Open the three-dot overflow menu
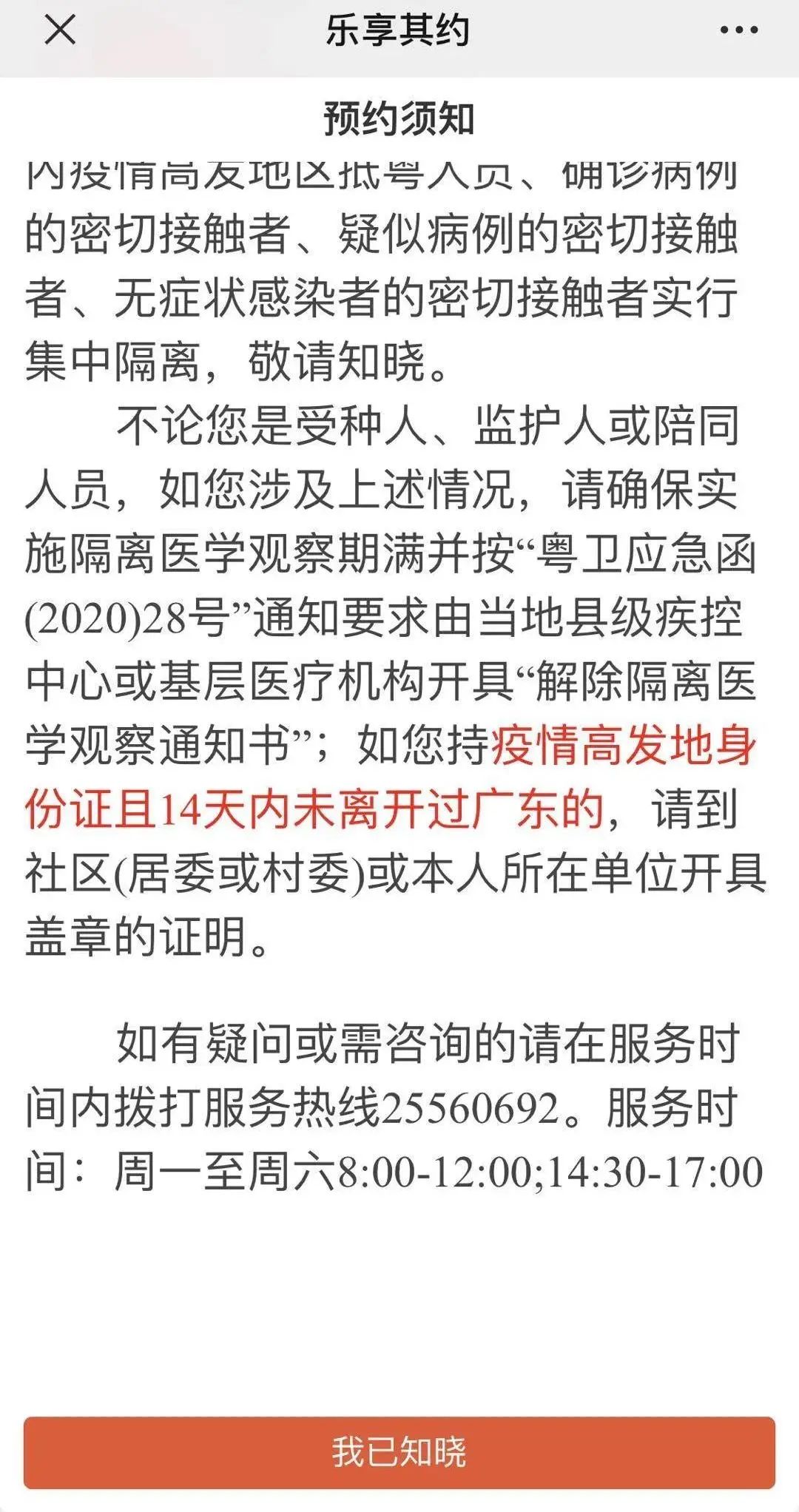Viewport: 799px width, 1512px height. 738,30
